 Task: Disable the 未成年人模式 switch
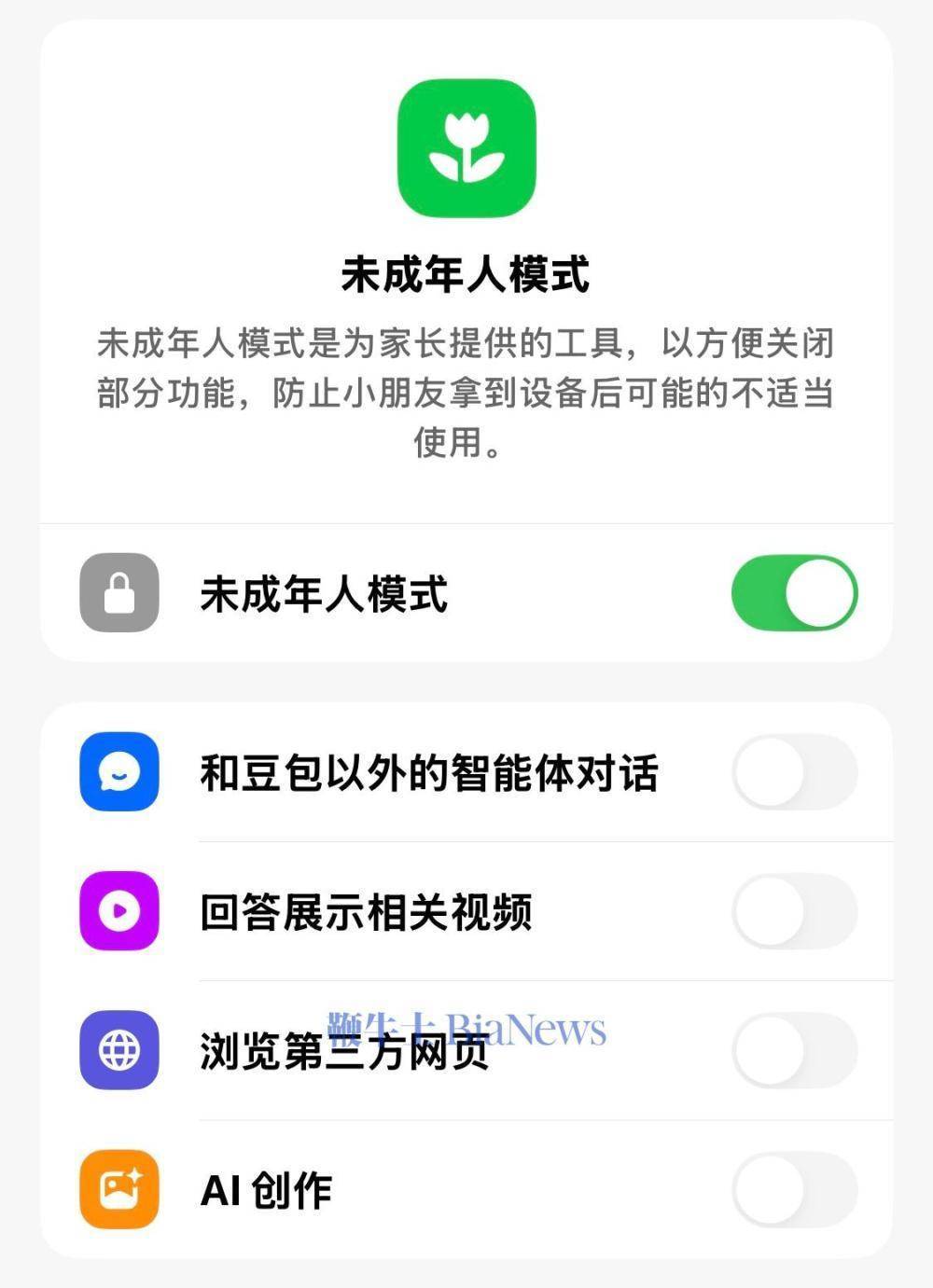794,593
